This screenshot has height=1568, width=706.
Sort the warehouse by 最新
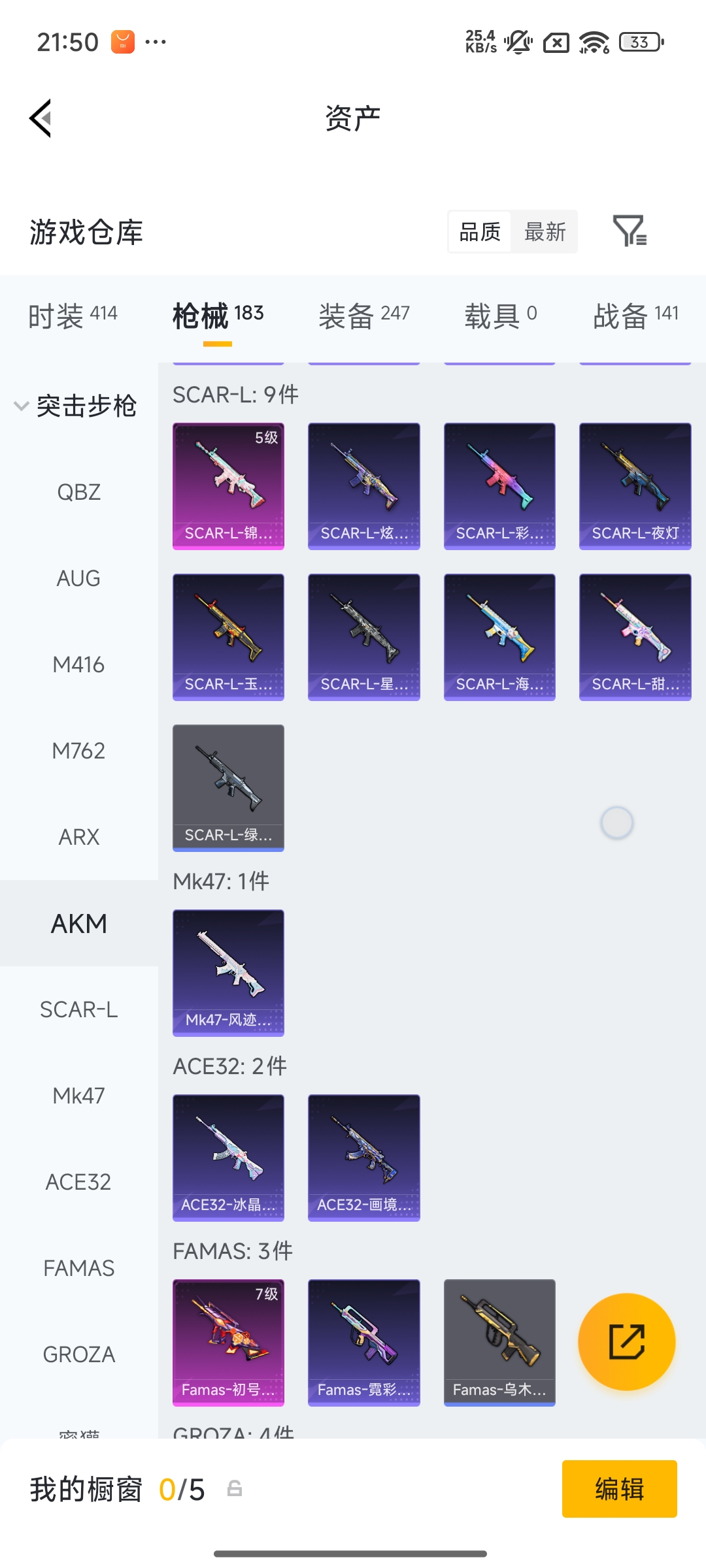pyautogui.click(x=545, y=232)
